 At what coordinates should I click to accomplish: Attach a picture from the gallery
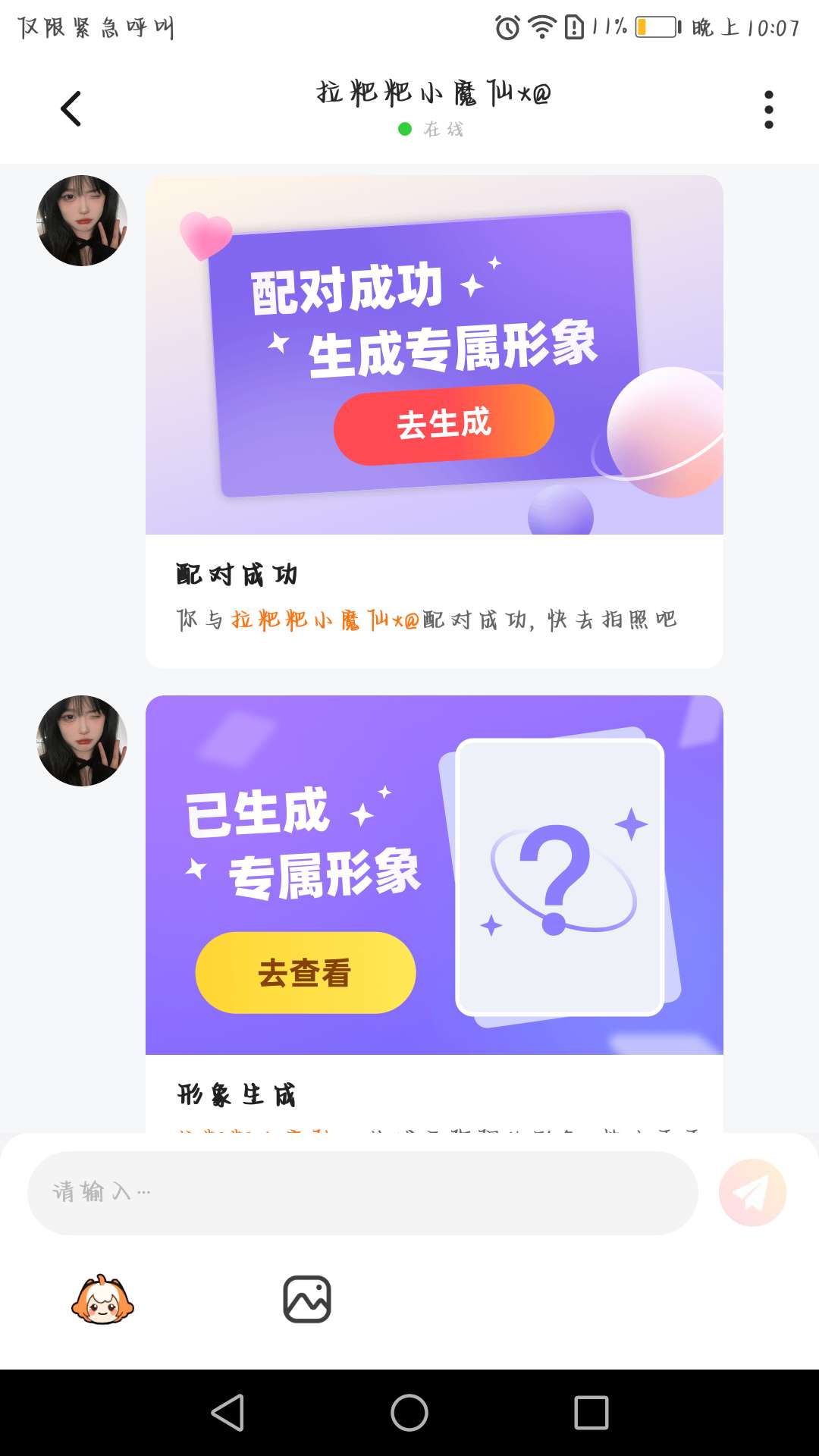pos(307,1300)
